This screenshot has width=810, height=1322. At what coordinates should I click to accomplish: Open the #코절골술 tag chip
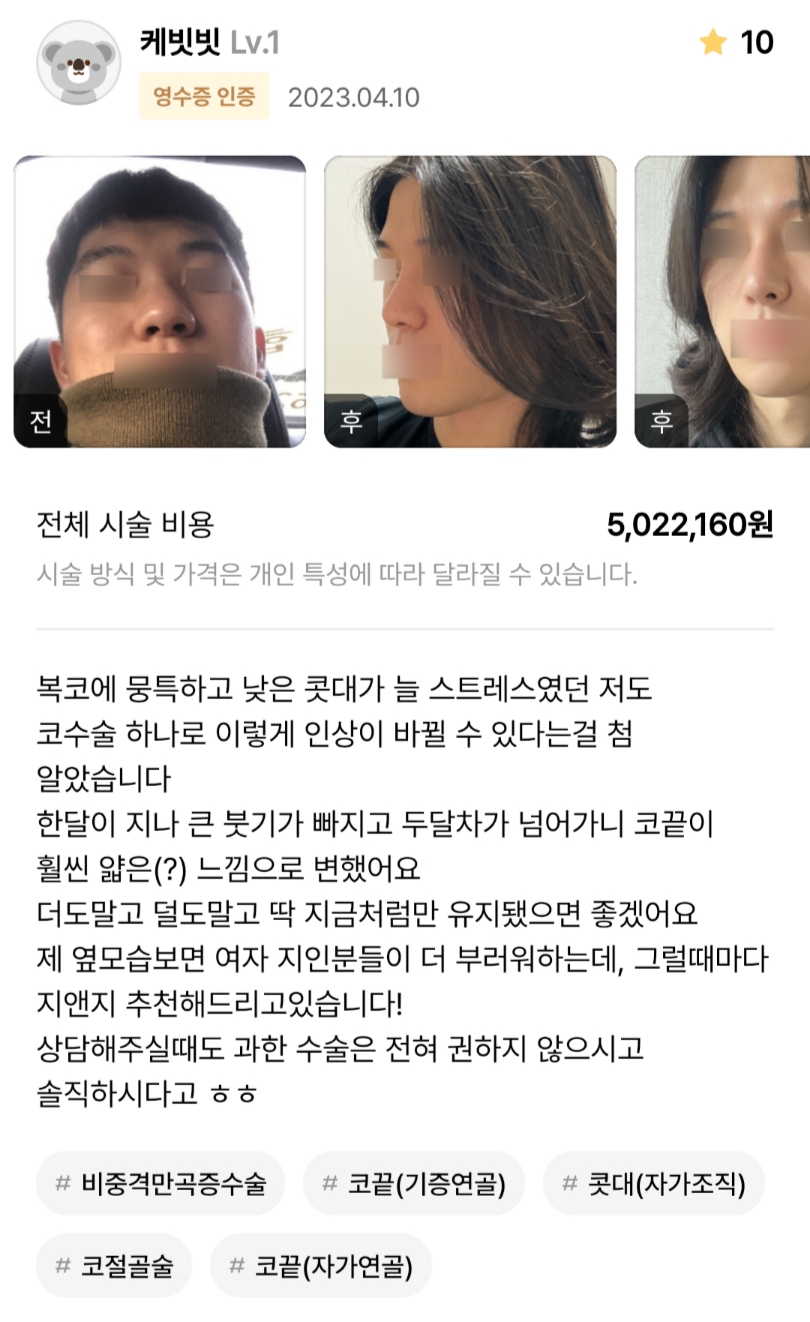(114, 1266)
